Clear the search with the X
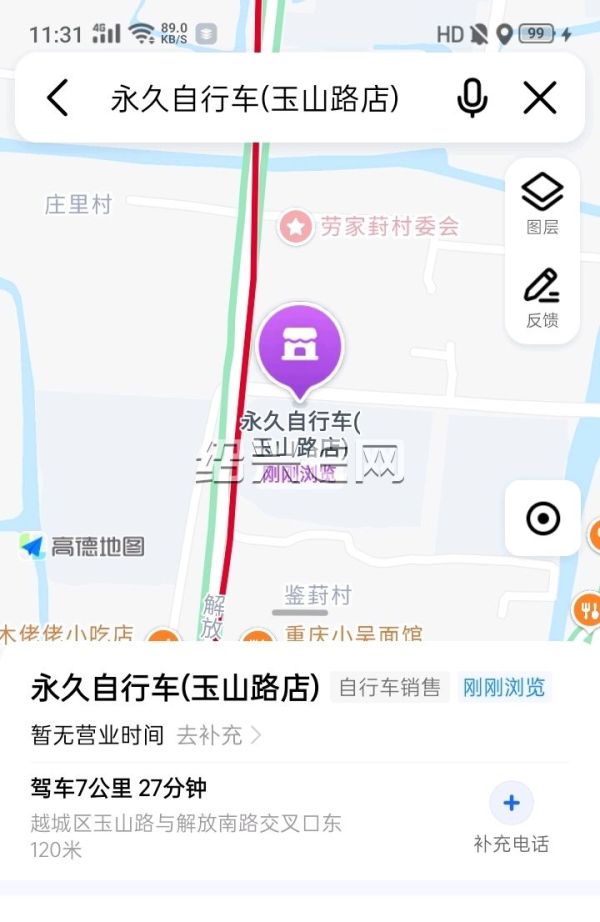The width and height of the screenshot is (600, 922). tap(540, 98)
